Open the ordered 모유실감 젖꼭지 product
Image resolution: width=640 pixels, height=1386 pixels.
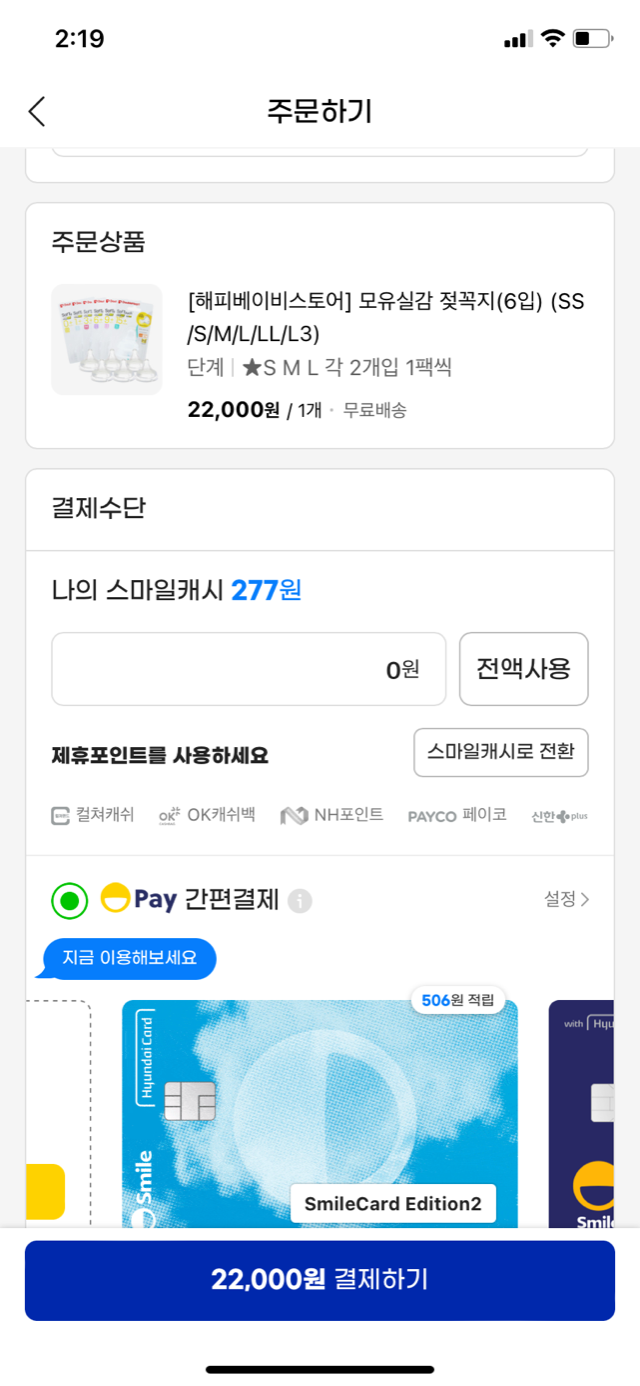pyautogui.click(x=385, y=316)
